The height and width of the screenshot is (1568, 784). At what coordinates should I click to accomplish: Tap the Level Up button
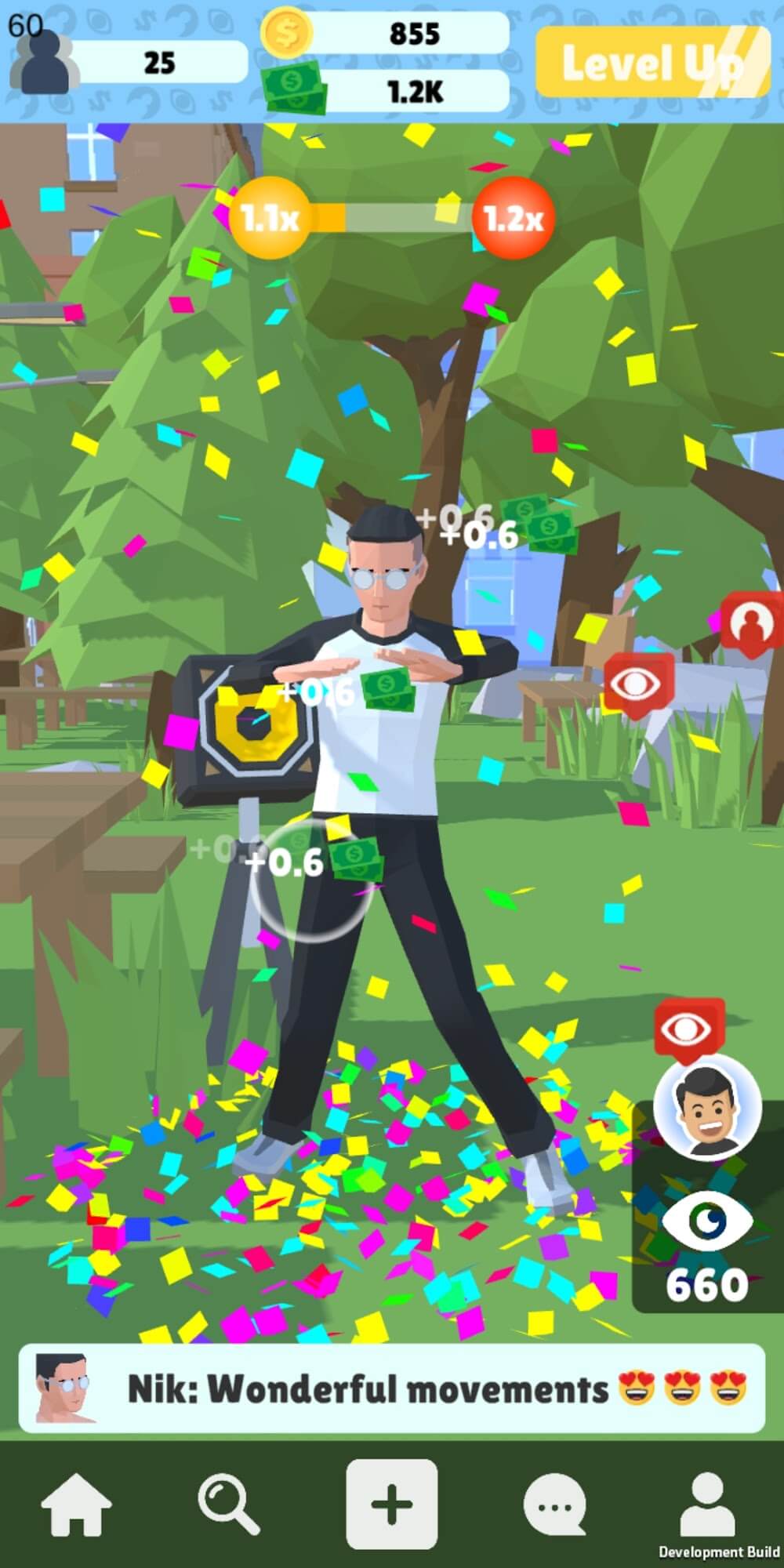coord(652,62)
